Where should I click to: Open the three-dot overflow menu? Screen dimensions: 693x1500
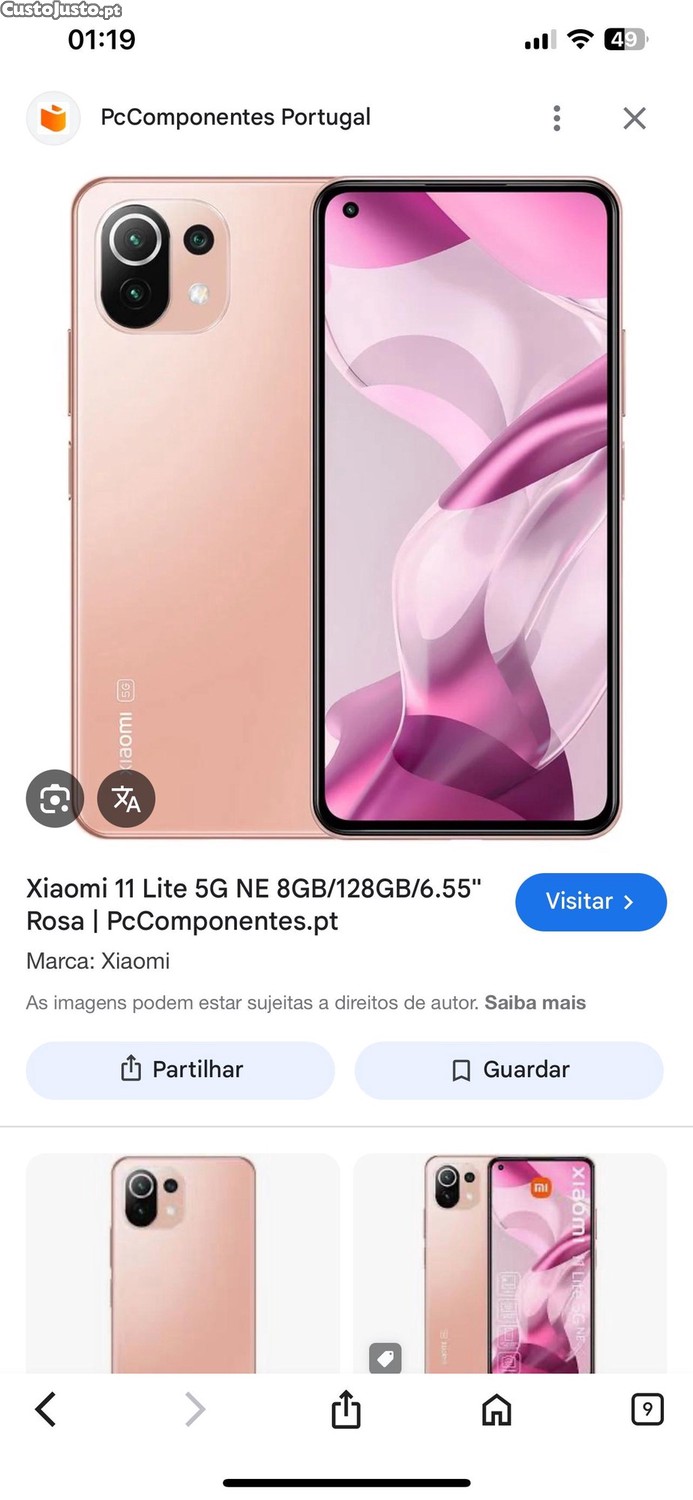coord(557,118)
